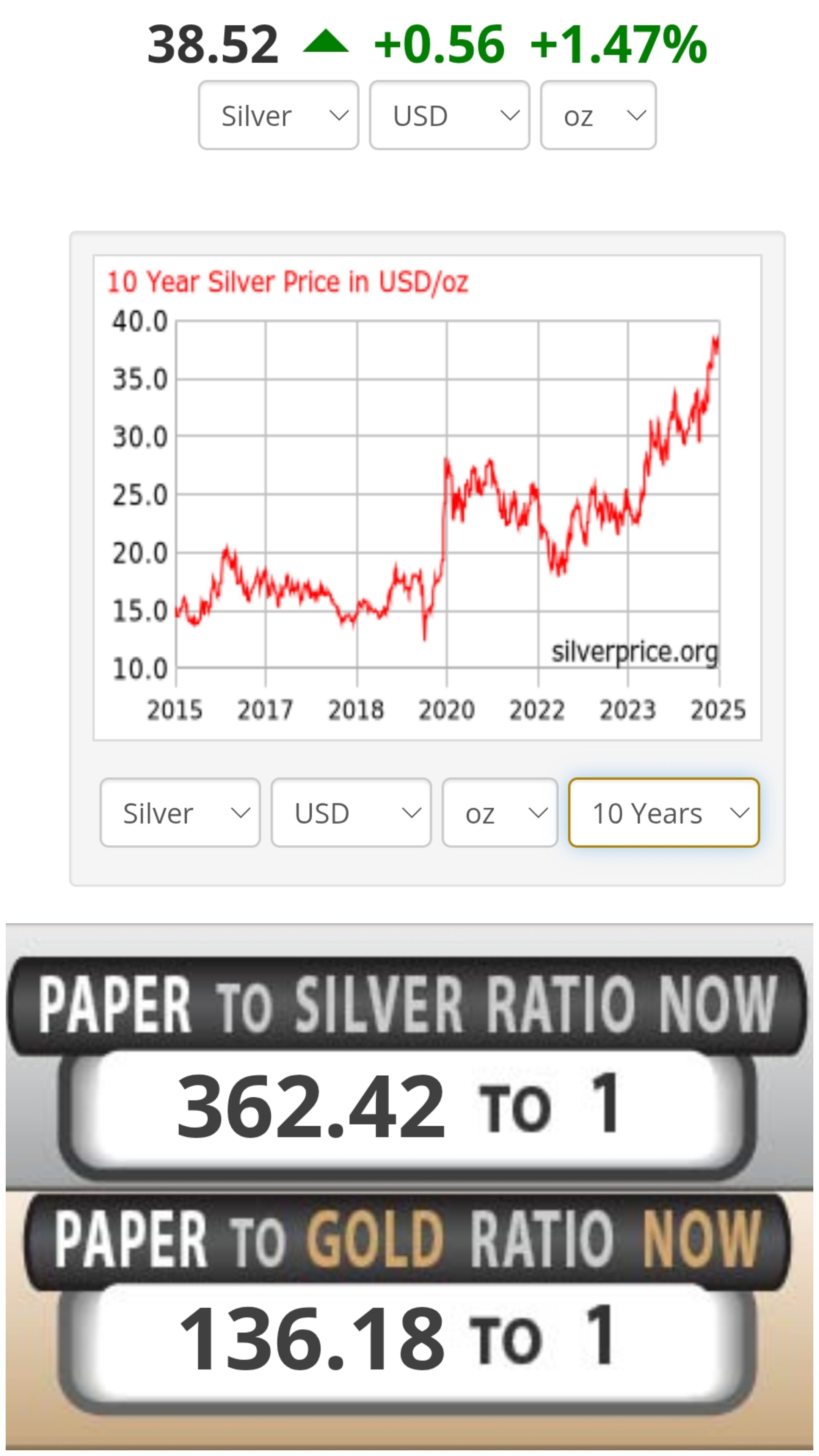Expand the oz unit dropdown under the live price
Screen dimensions: 819x1456
pyautogui.click(x=598, y=115)
